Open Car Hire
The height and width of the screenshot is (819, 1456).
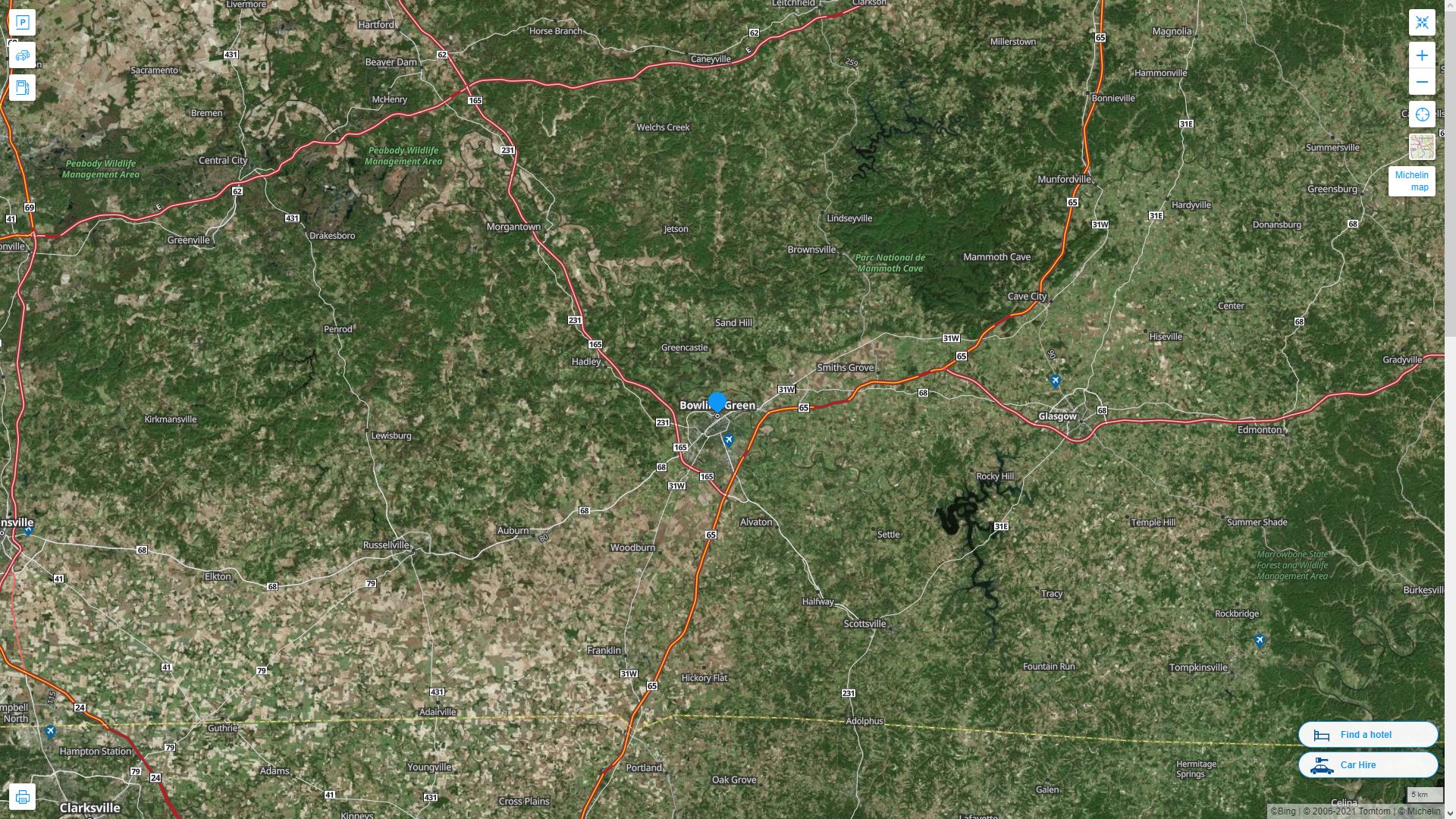point(1367,764)
